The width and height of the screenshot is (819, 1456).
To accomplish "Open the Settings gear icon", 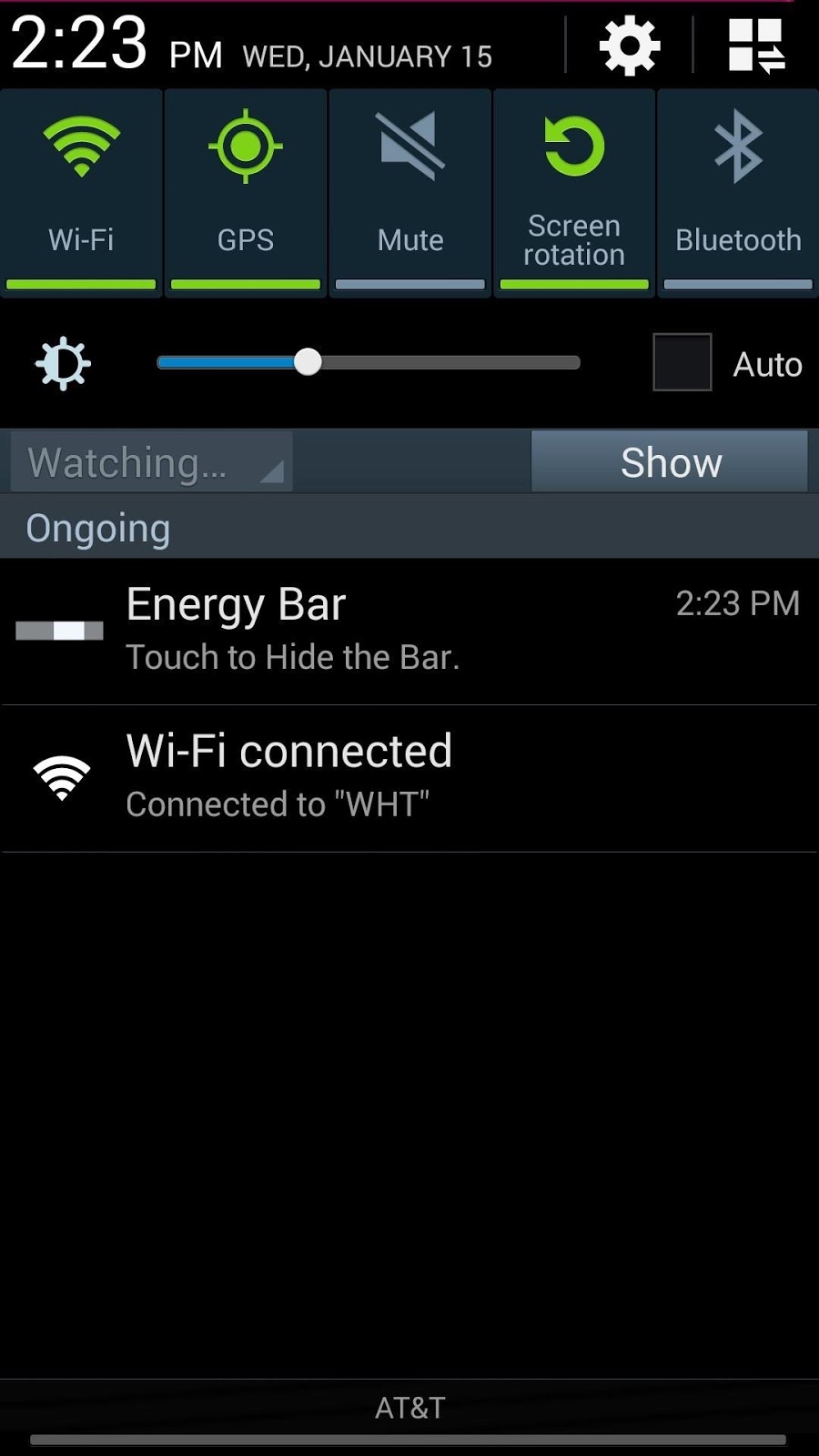I will pyautogui.click(x=628, y=44).
